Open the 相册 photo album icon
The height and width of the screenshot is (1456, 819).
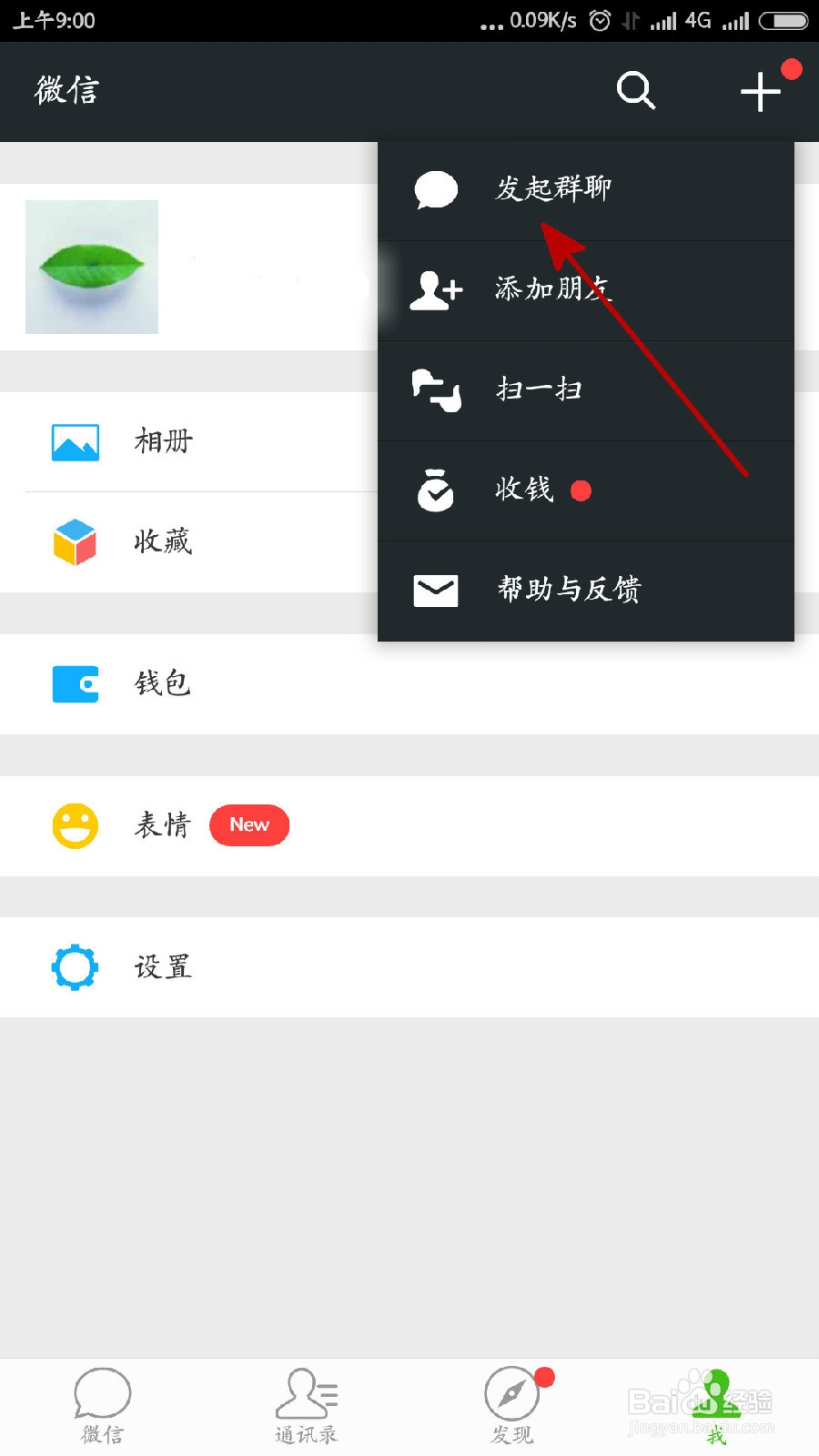(75, 441)
